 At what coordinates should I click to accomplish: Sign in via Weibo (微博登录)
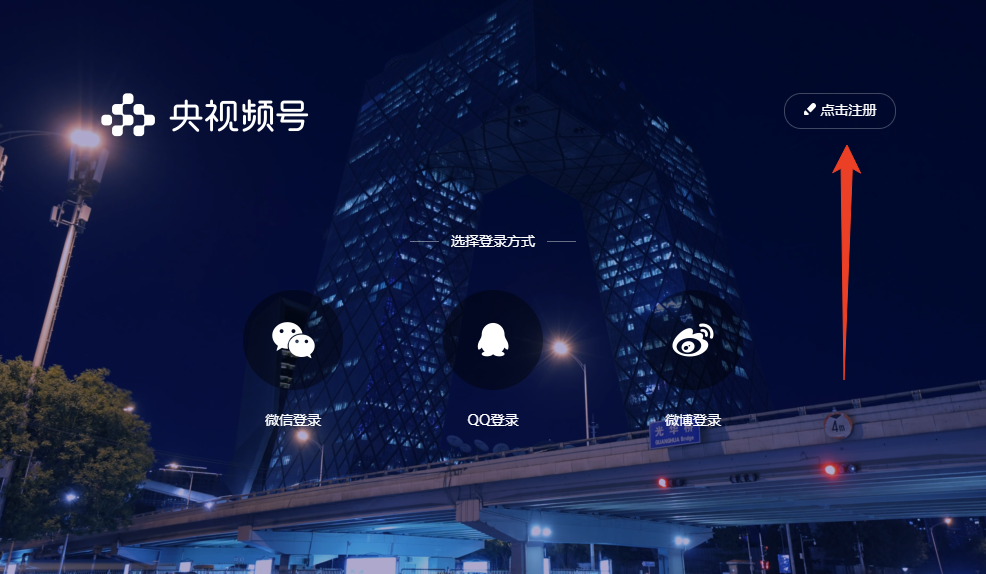tap(692, 340)
